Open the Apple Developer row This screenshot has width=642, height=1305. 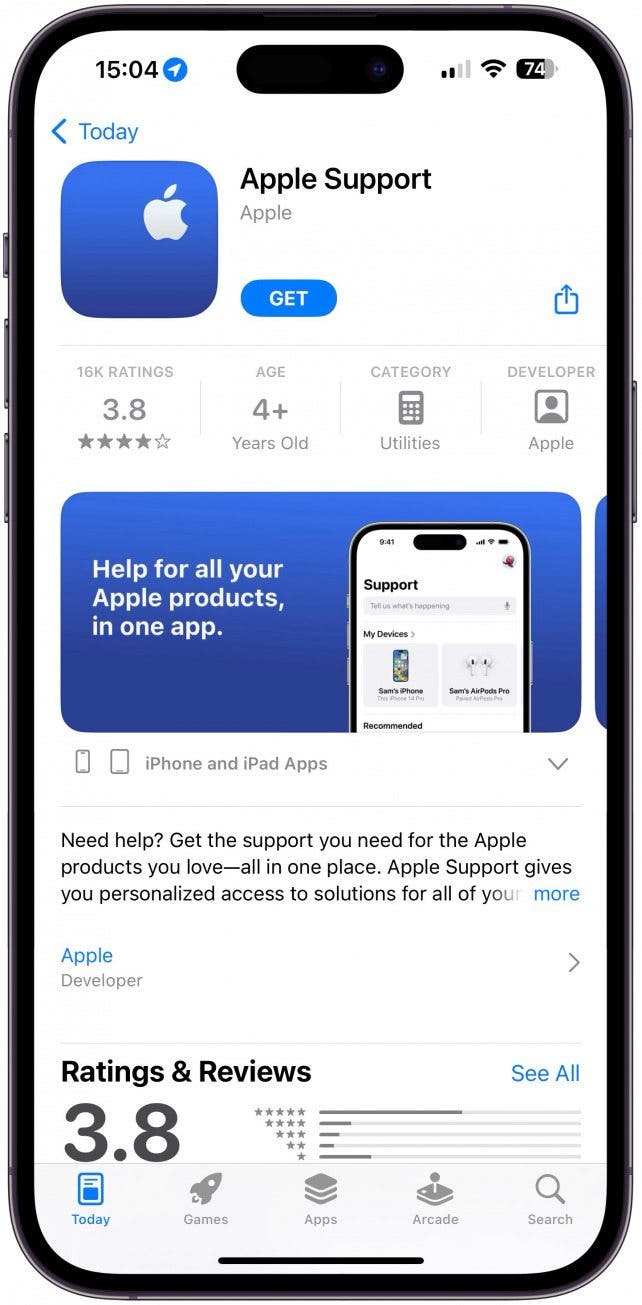click(x=320, y=966)
